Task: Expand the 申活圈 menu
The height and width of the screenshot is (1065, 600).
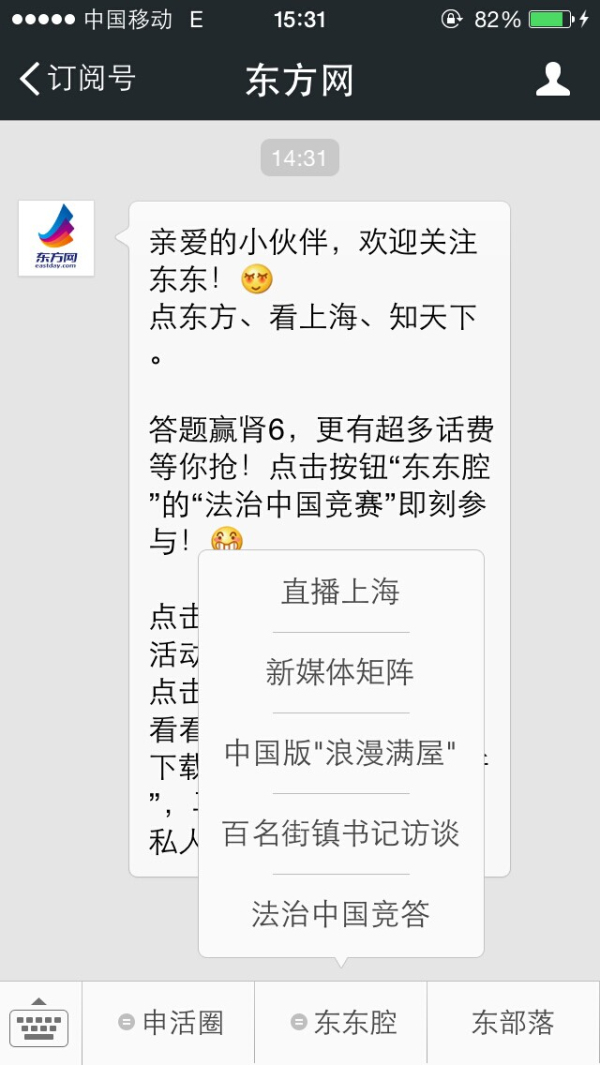Action: click(x=169, y=1023)
